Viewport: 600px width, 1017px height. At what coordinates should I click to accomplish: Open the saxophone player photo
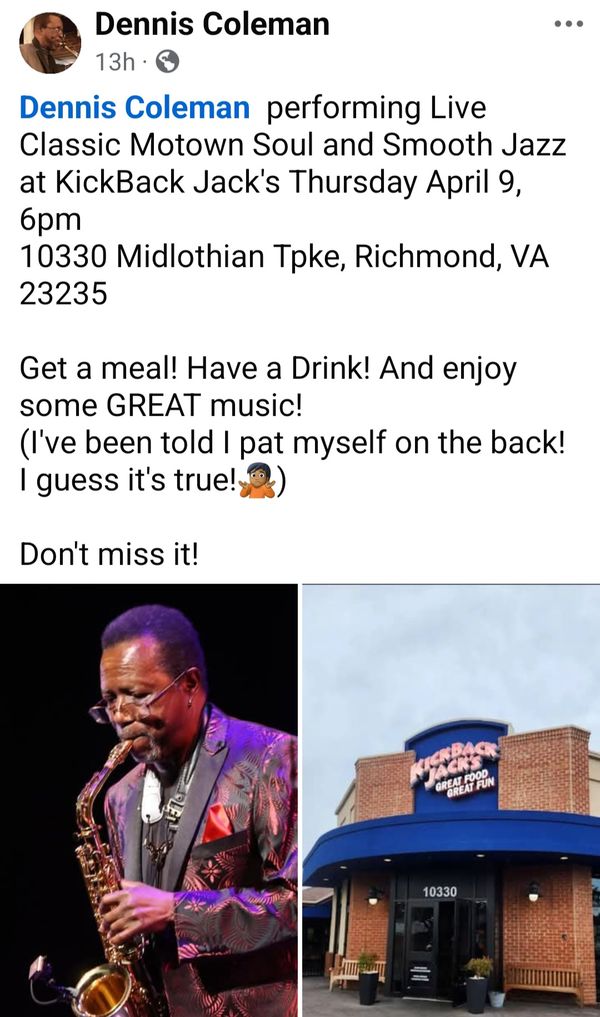coord(149,800)
